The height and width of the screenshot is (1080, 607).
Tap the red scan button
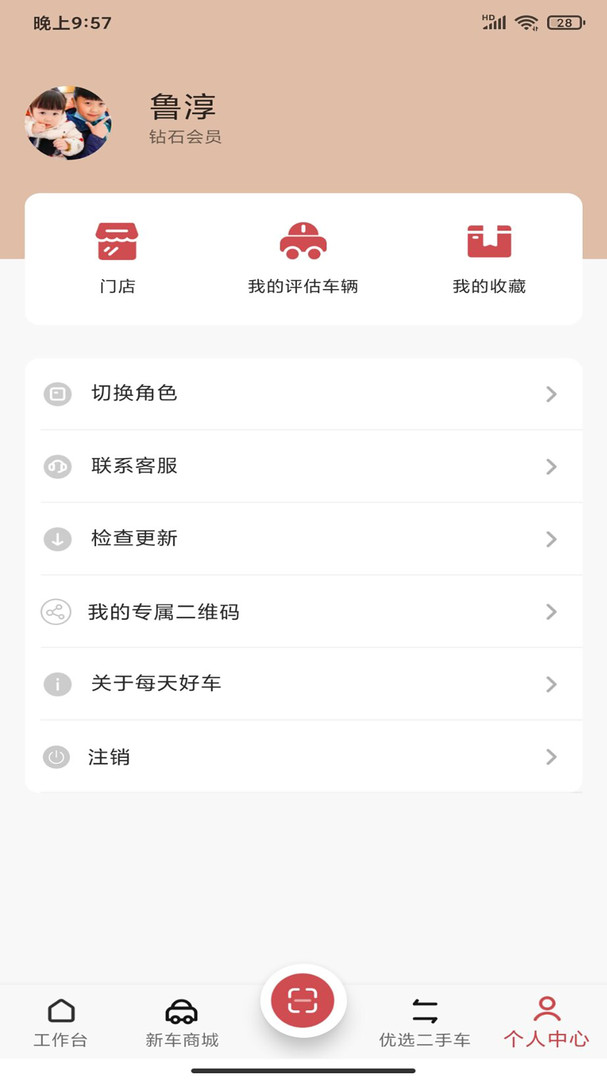click(303, 1000)
